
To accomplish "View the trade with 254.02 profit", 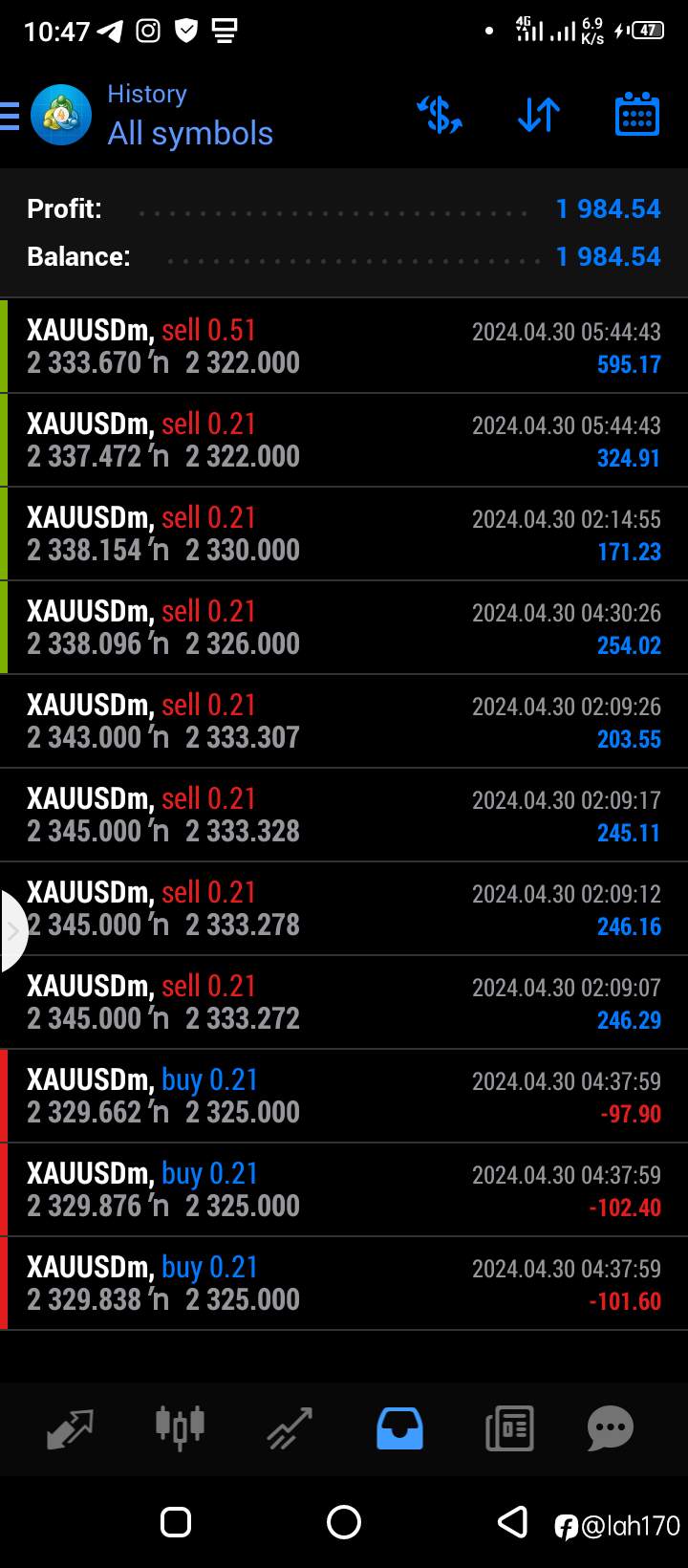I will pyautogui.click(x=344, y=627).
